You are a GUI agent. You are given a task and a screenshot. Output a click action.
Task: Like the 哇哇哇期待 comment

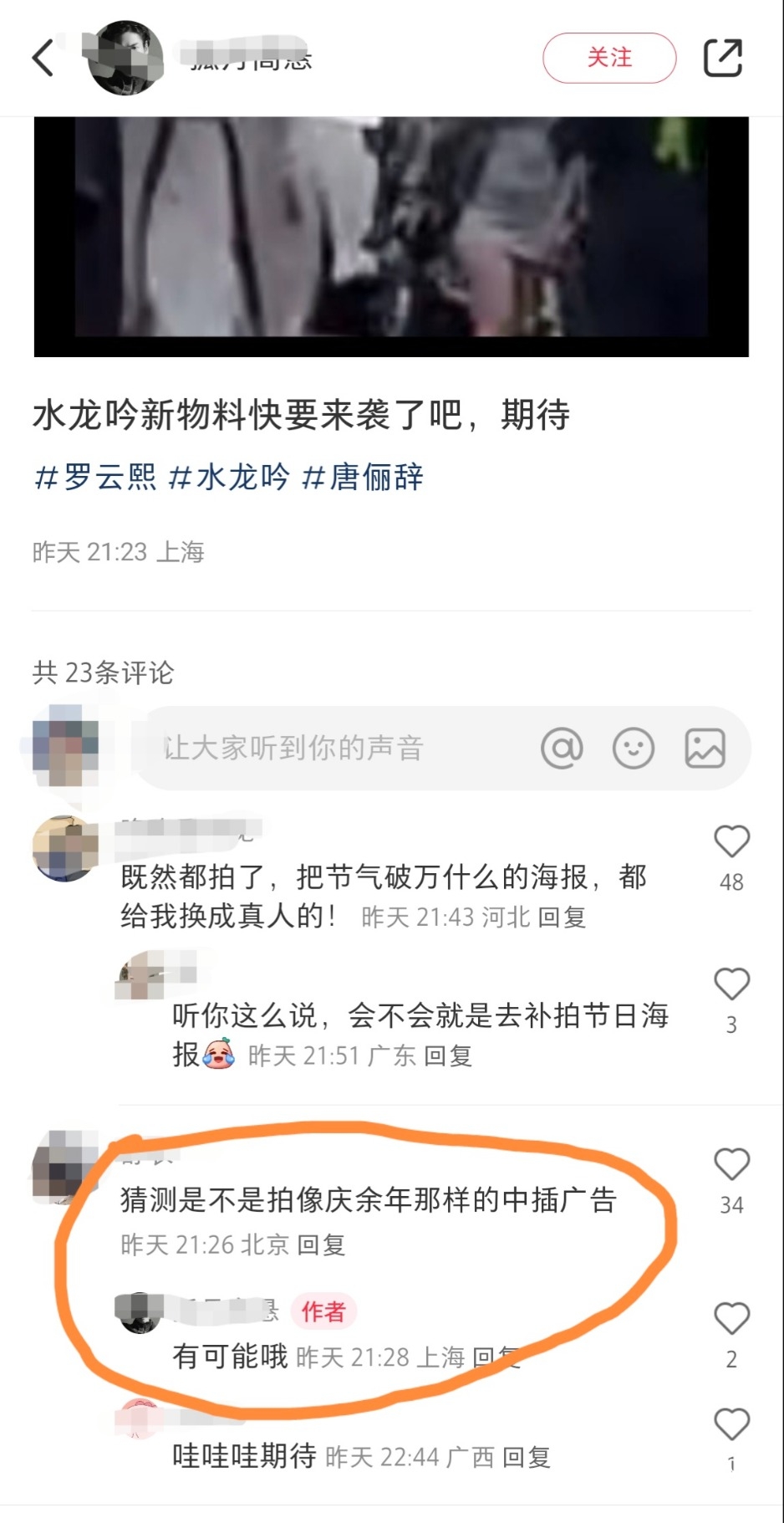(x=731, y=1424)
